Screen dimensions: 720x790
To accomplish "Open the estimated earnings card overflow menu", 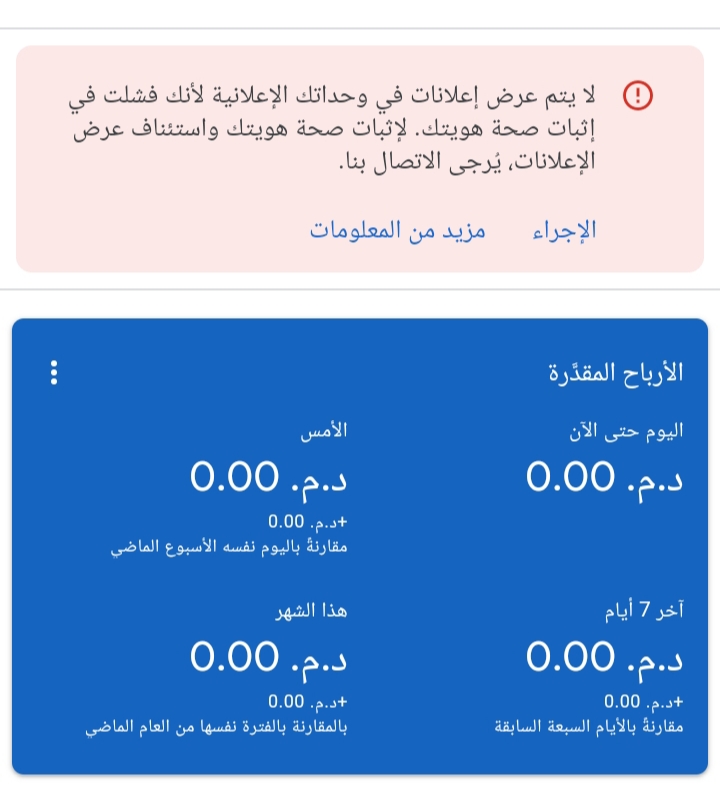I will pos(54,374).
